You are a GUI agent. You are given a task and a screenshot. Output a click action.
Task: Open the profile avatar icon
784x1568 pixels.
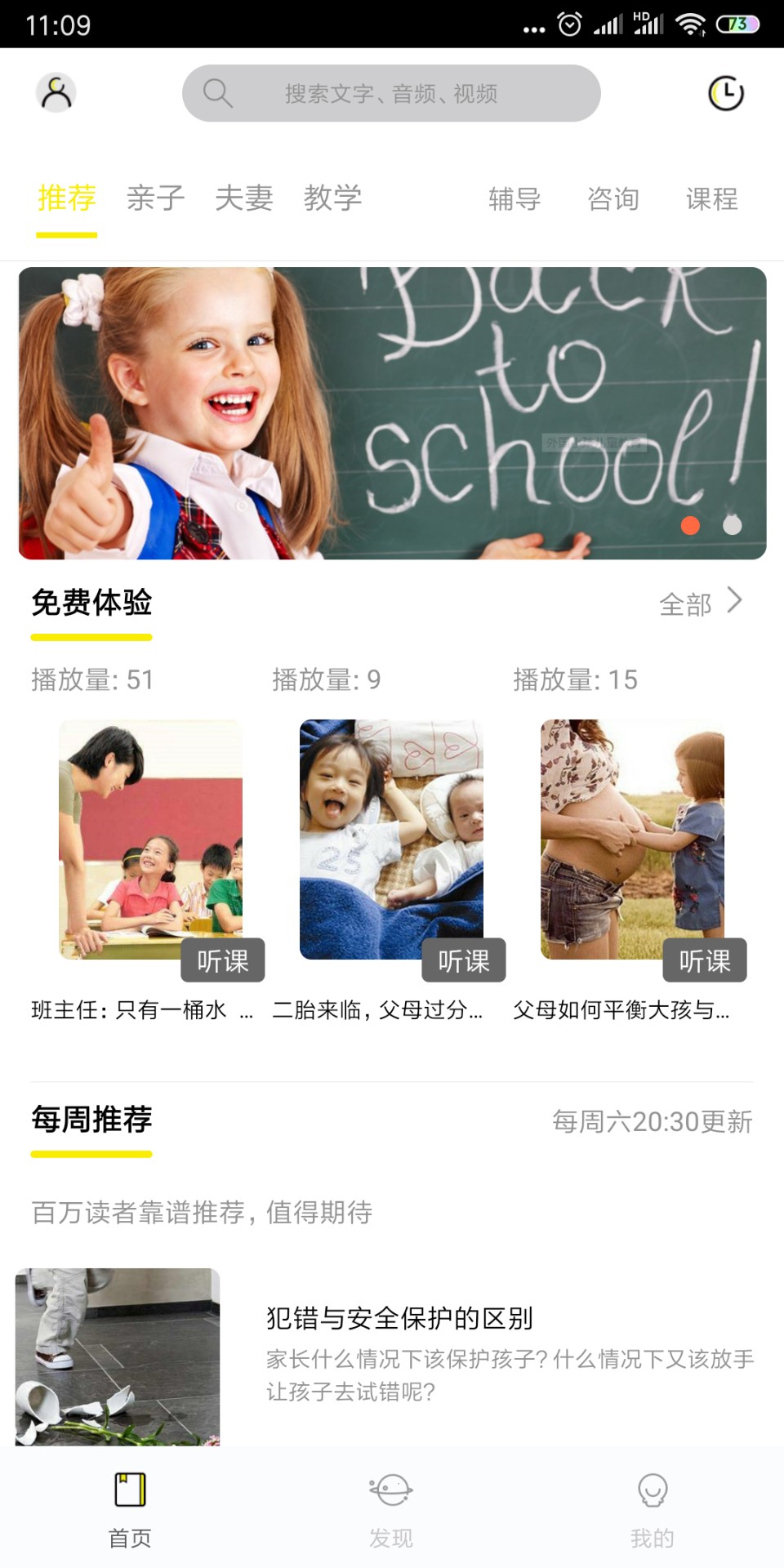[x=56, y=93]
